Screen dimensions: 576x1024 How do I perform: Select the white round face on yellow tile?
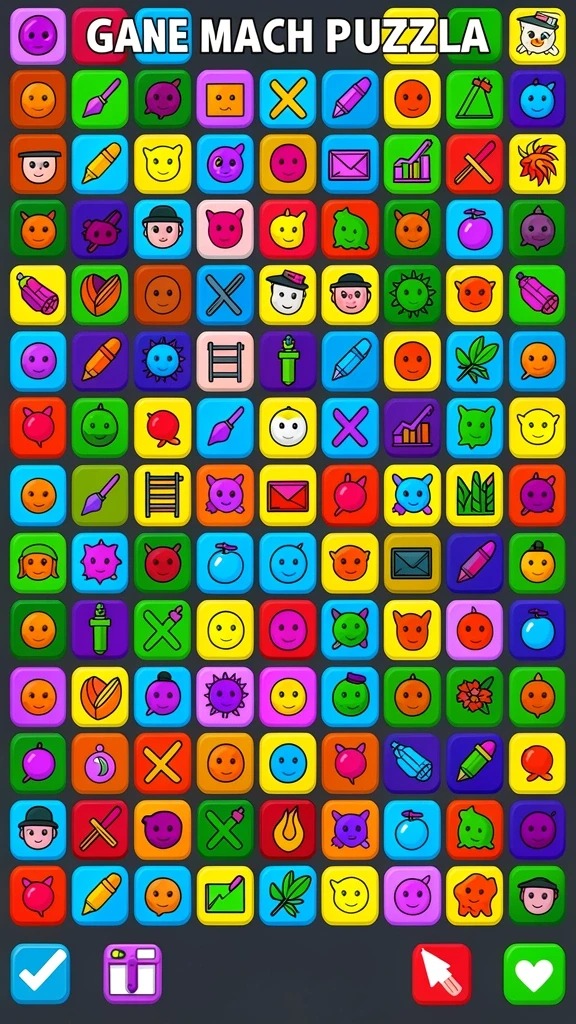click(288, 428)
